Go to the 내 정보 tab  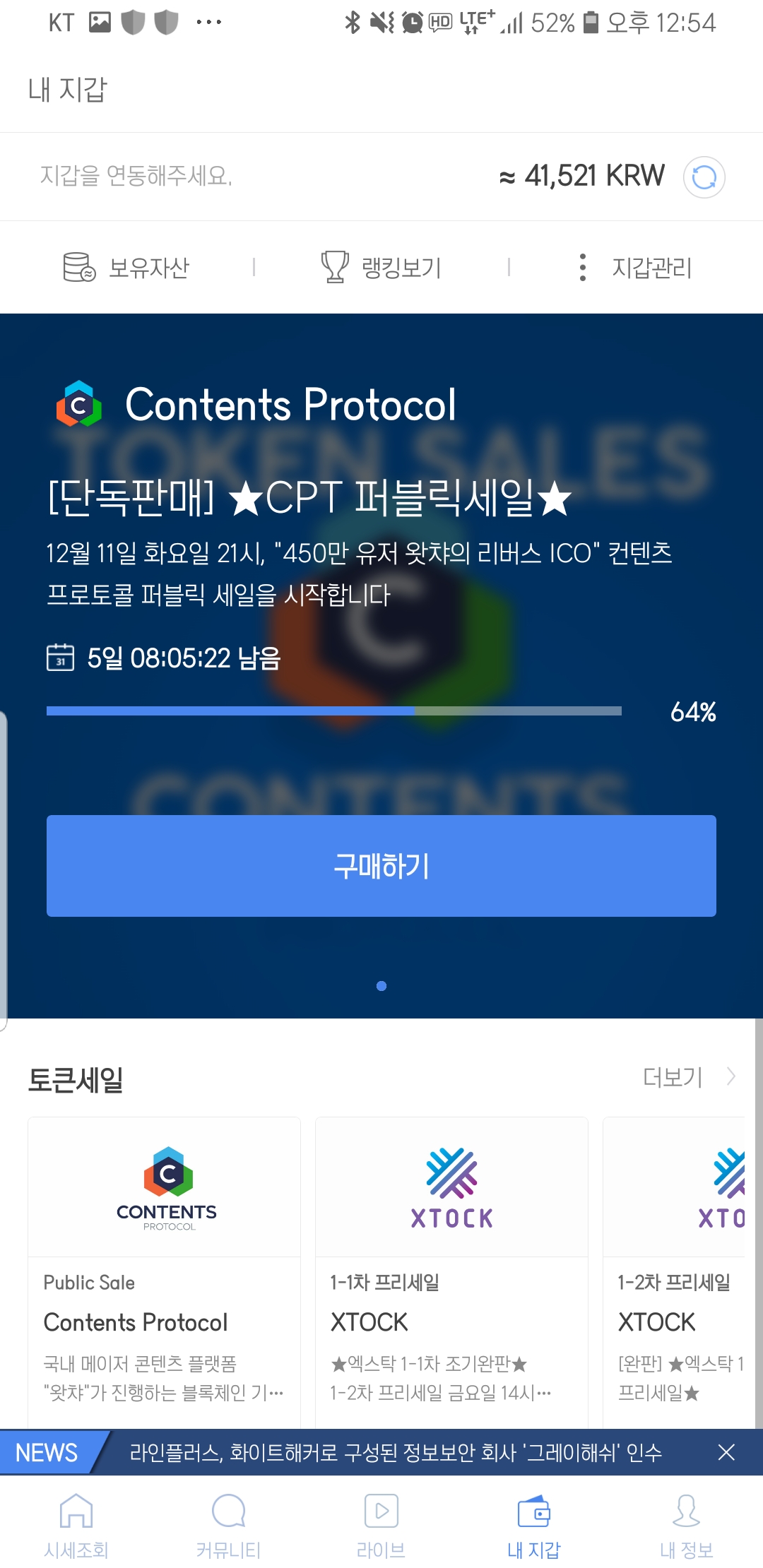687,1526
